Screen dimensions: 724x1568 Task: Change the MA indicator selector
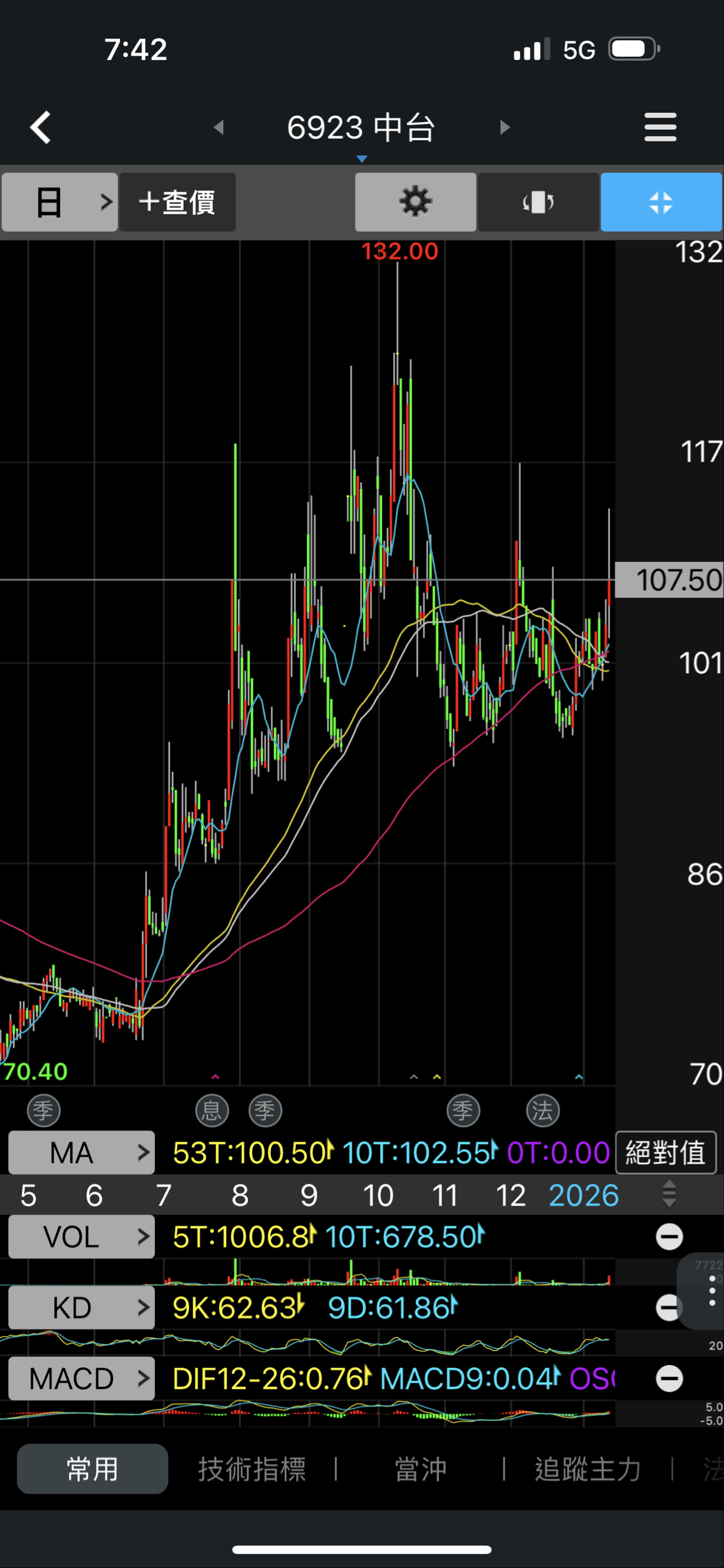coord(81,1153)
